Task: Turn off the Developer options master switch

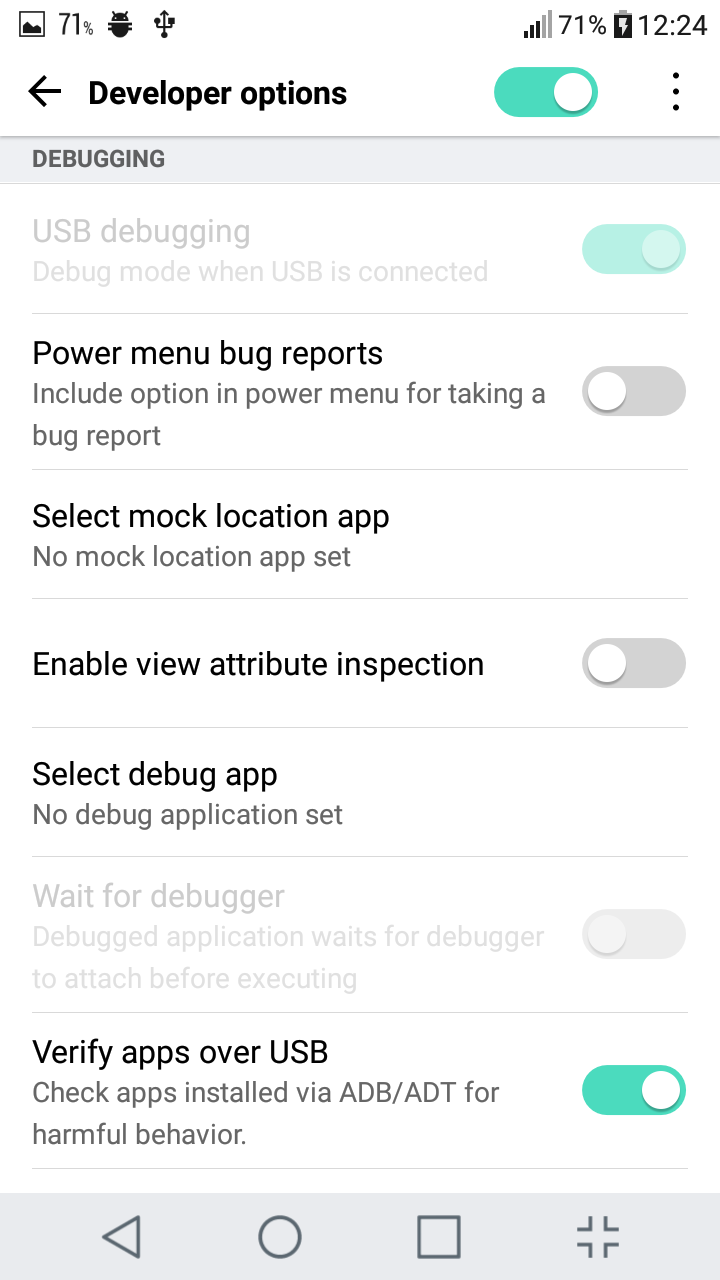Action: coord(546,93)
